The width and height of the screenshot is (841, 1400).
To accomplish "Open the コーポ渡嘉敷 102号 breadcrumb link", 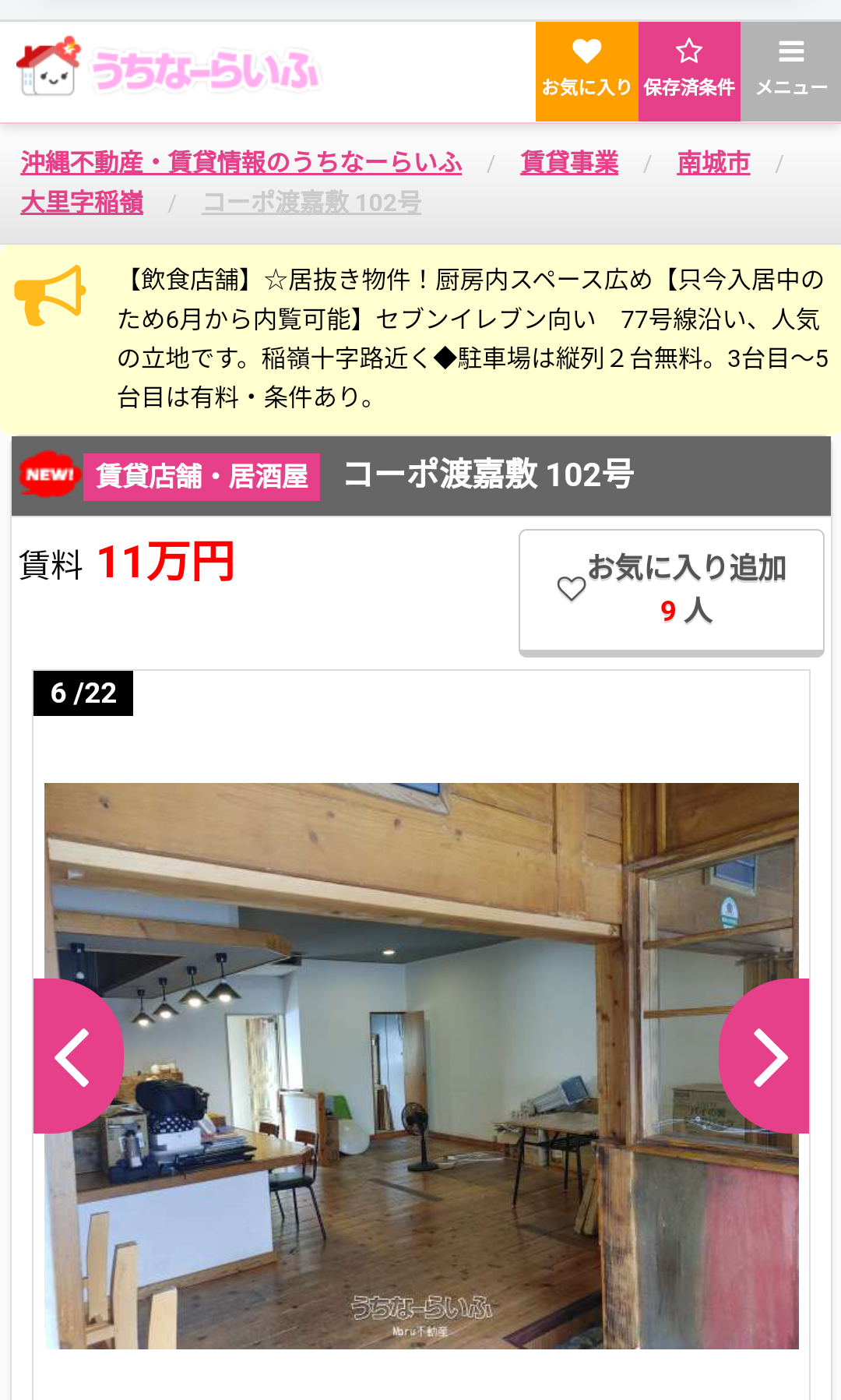I will (x=311, y=202).
